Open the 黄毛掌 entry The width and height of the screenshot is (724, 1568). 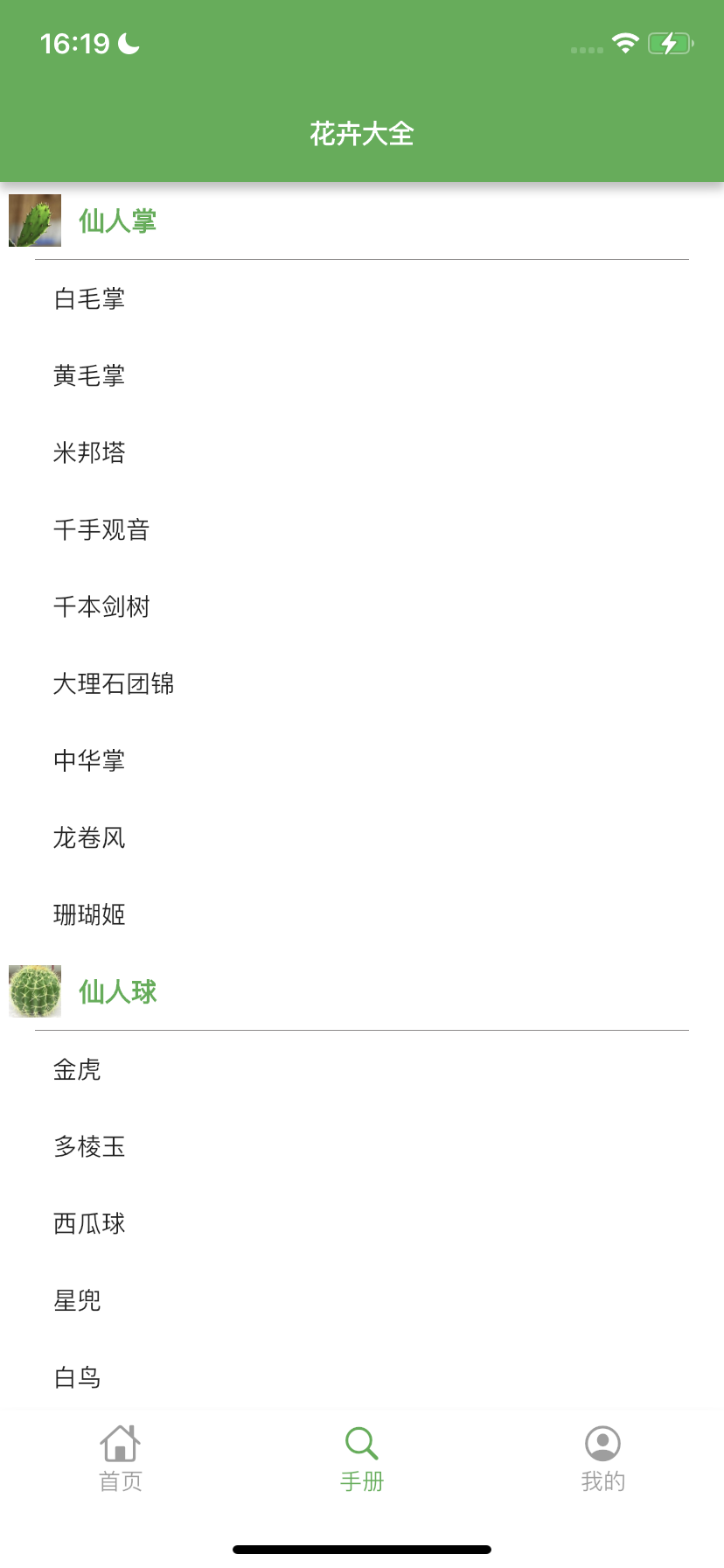click(x=89, y=376)
